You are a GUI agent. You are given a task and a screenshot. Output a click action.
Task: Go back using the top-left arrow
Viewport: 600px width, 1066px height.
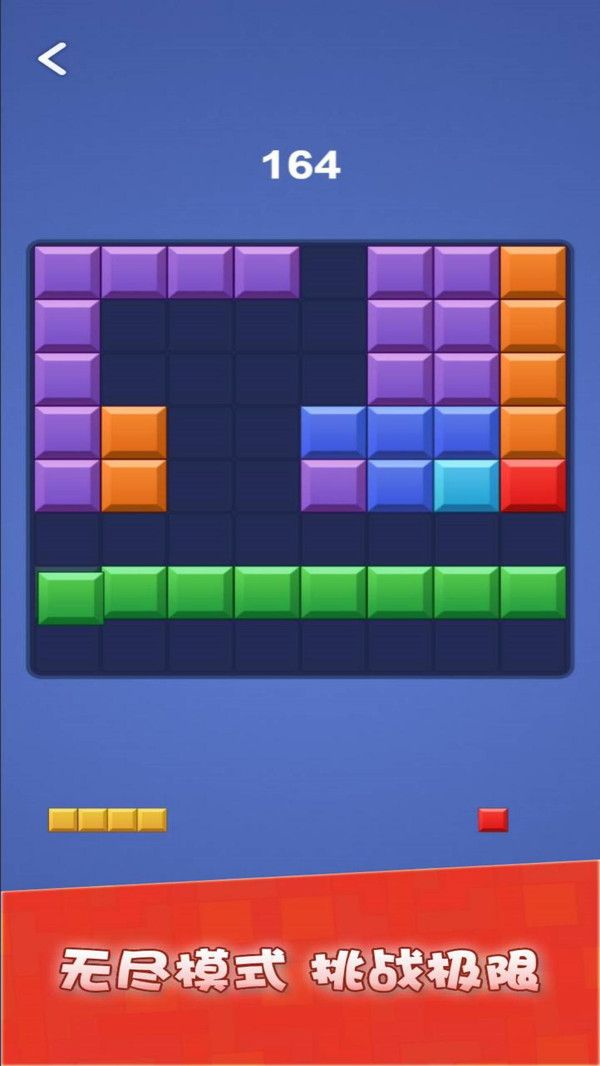pos(52,58)
